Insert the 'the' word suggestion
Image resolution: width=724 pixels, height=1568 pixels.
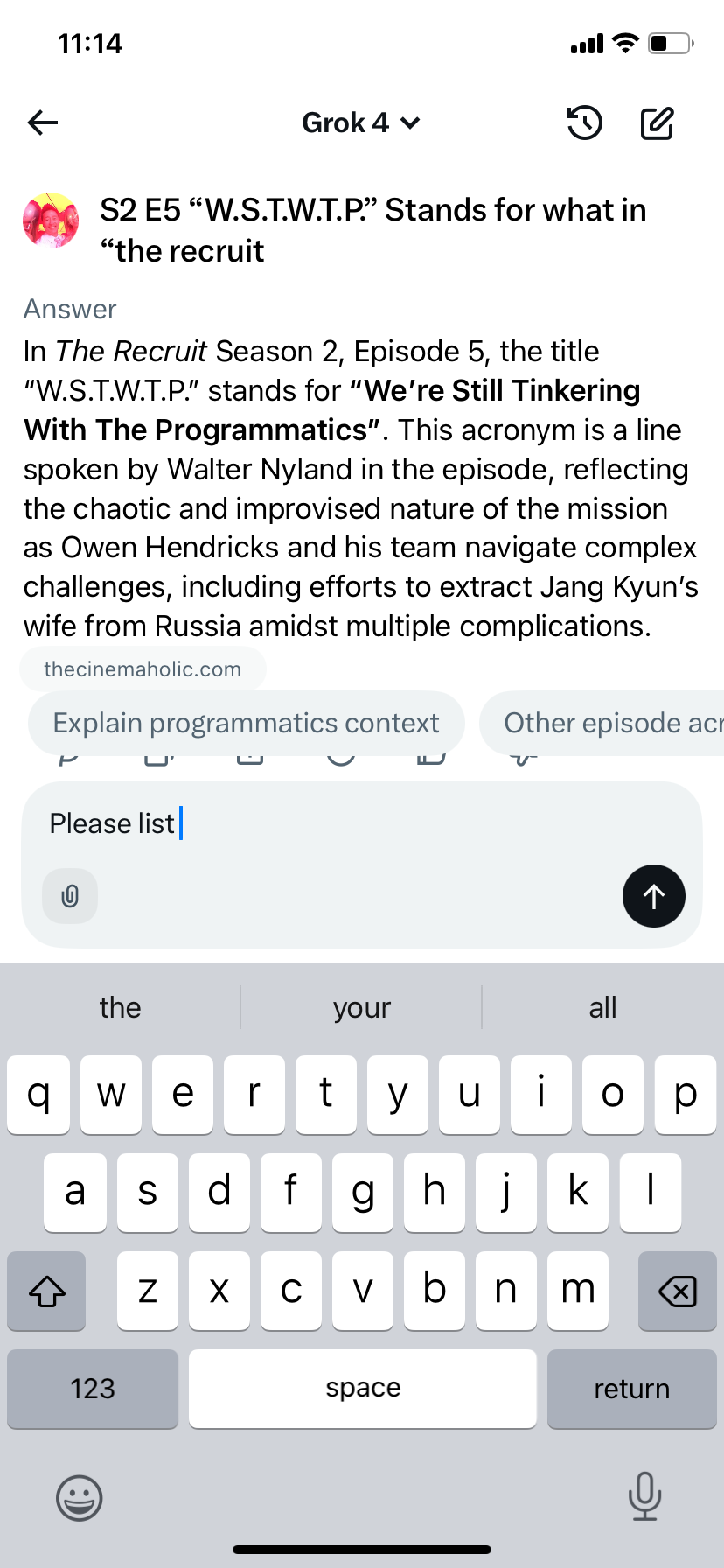pos(121,1008)
